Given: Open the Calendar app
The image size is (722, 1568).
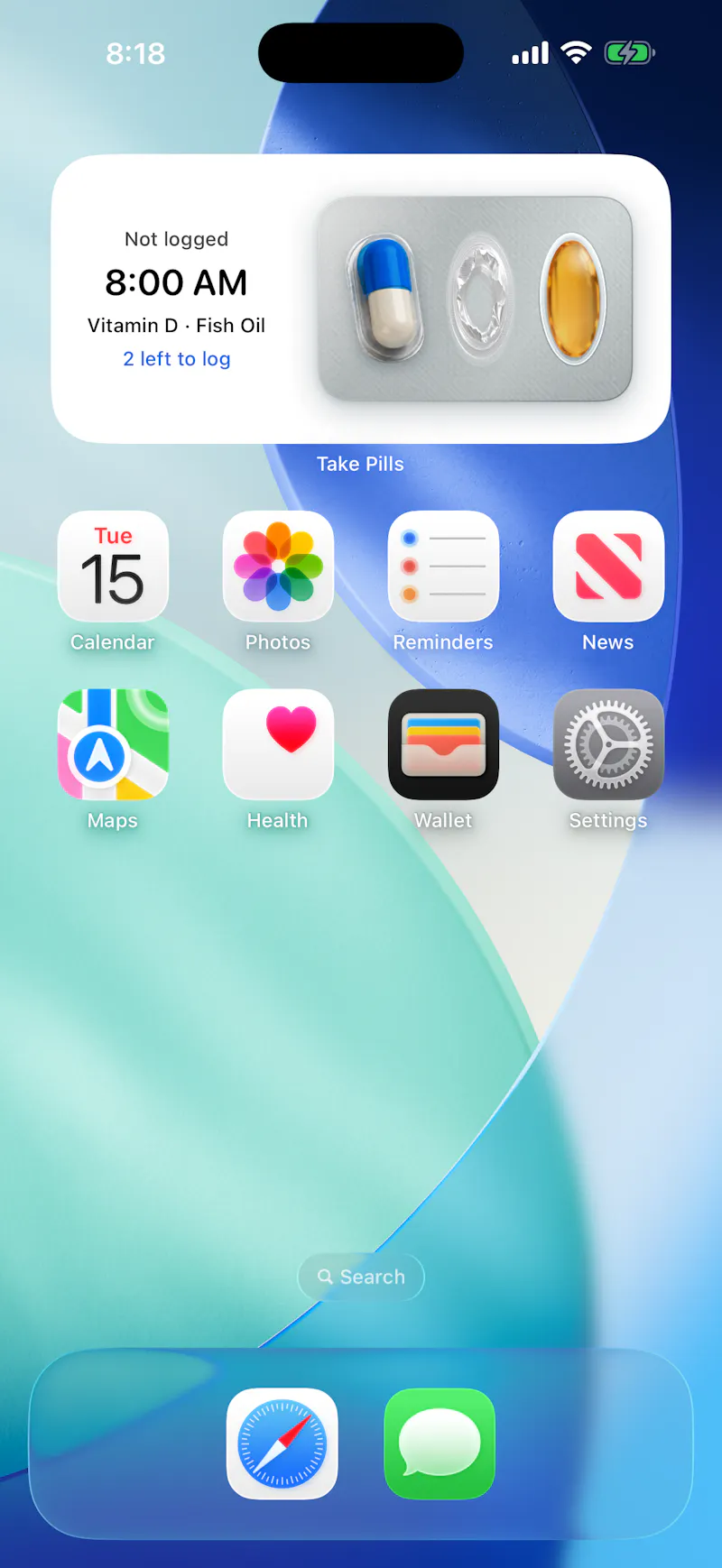Looking at the screenshot, I should pyautogui.click(x=113, y=567).
